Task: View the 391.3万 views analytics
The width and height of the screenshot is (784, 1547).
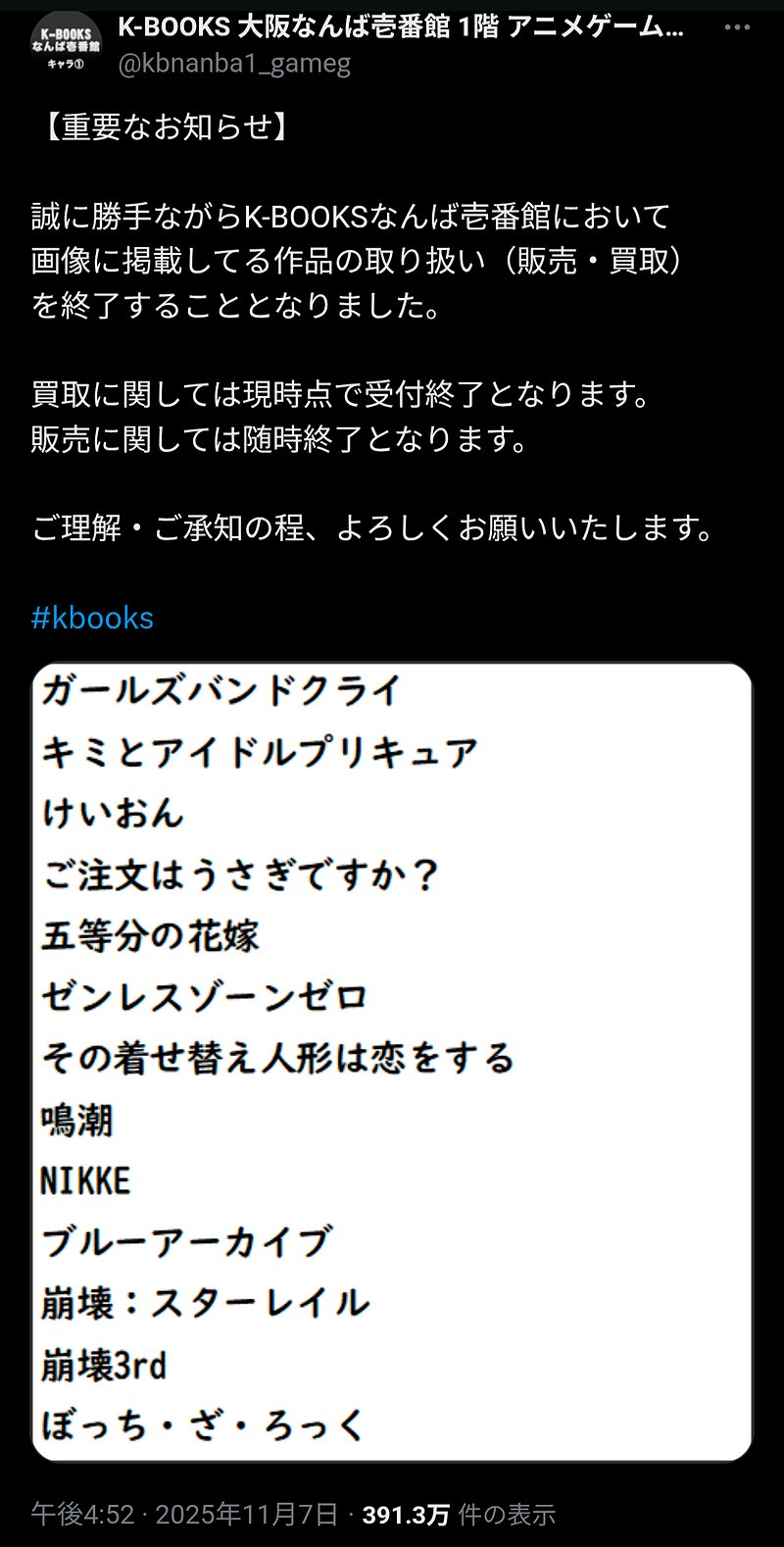Action: (458, 1515)
